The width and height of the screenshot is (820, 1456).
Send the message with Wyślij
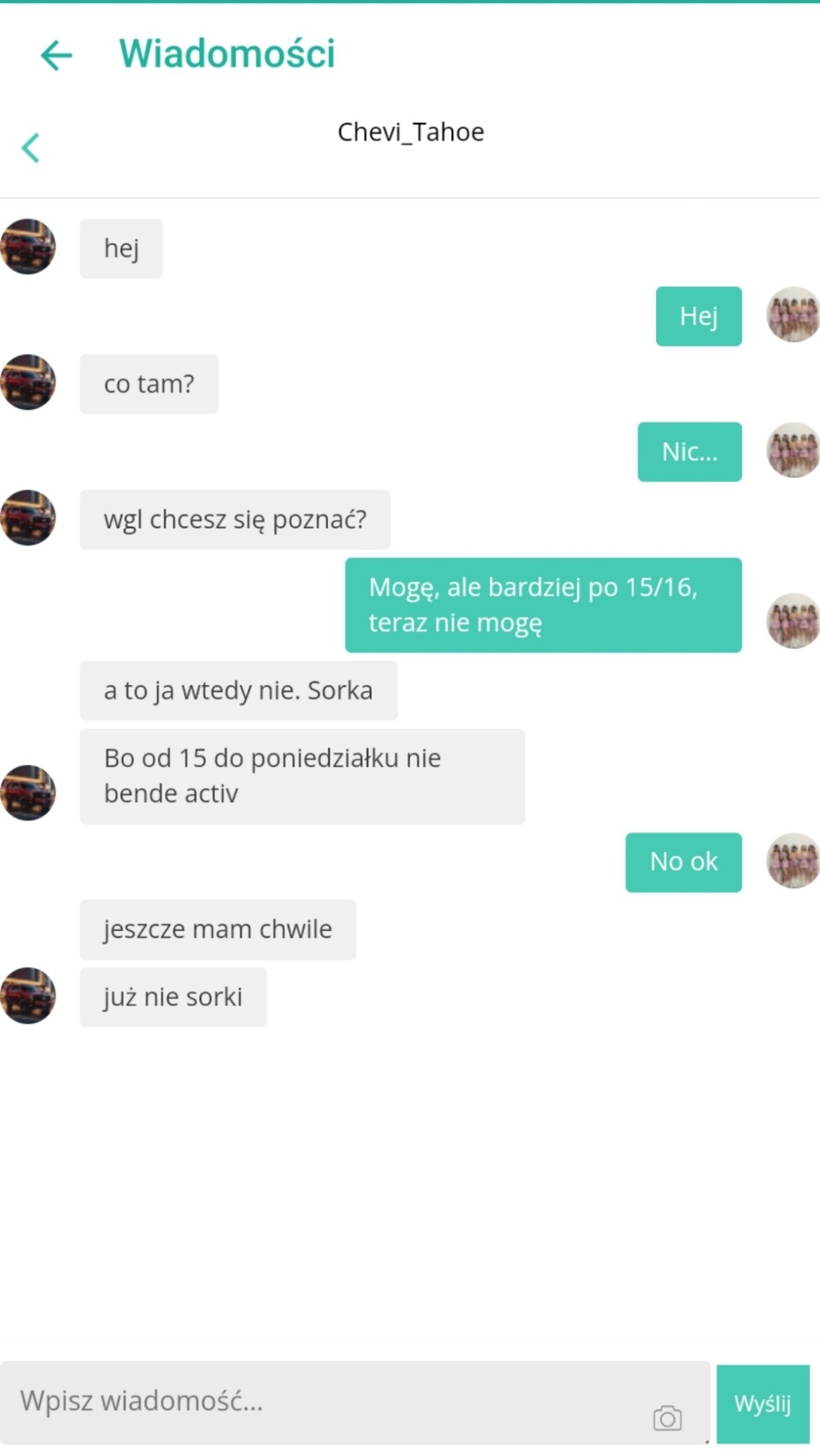pyautogui.click(x=763, y=1403)
